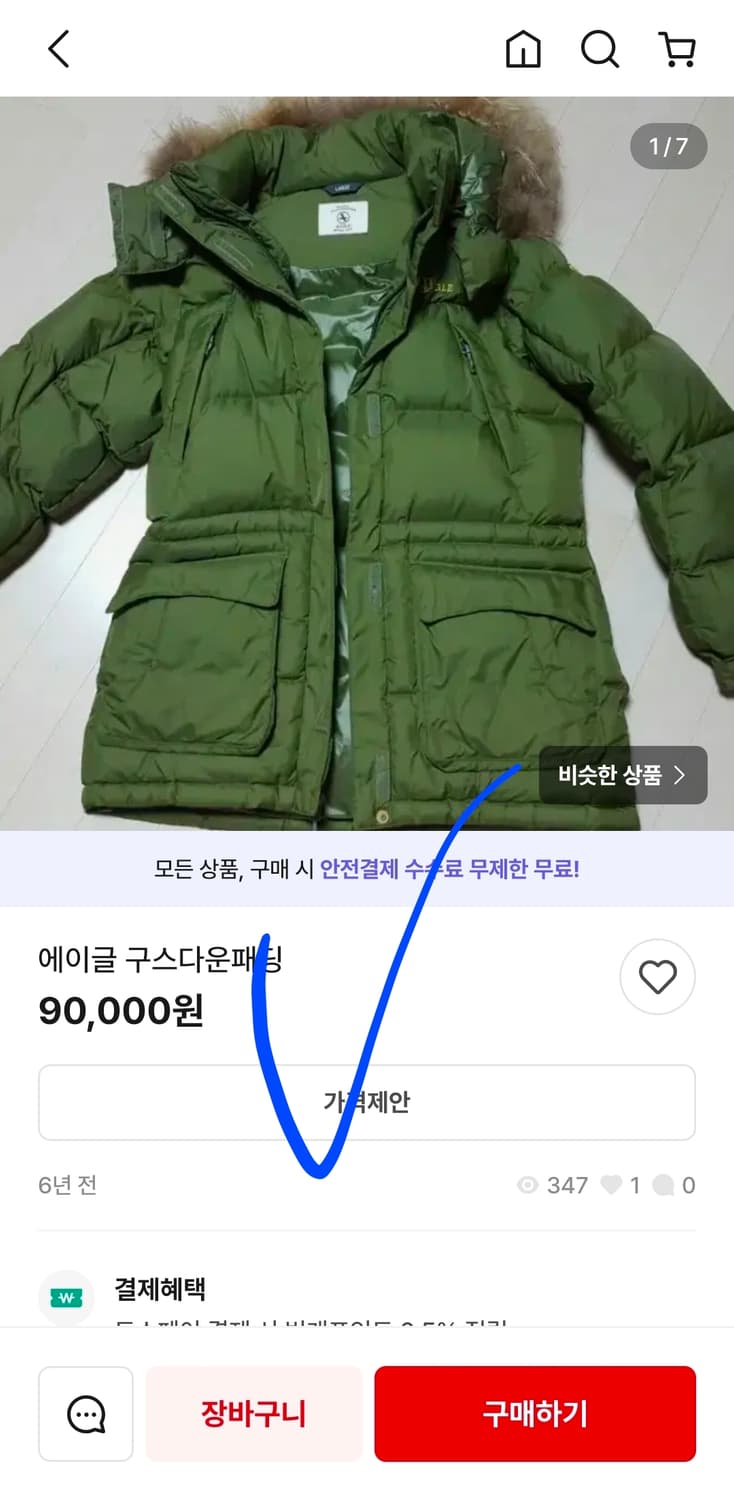This screenshot has width=734, height=1500.
Task: Click the comment bubble count icon
Action: coord(664,1184)
